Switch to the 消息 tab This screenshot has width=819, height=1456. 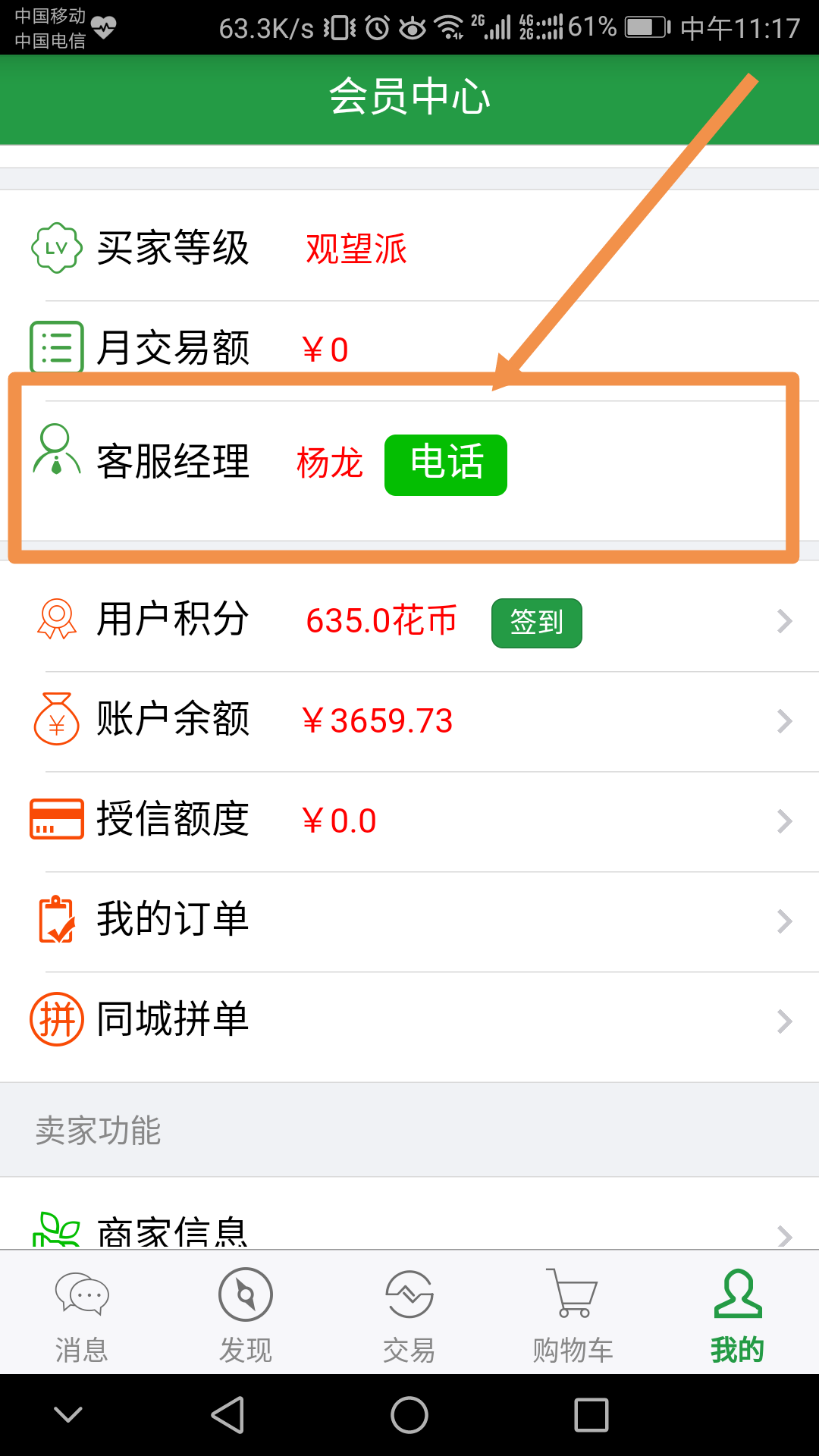(x=82, y=1316)
